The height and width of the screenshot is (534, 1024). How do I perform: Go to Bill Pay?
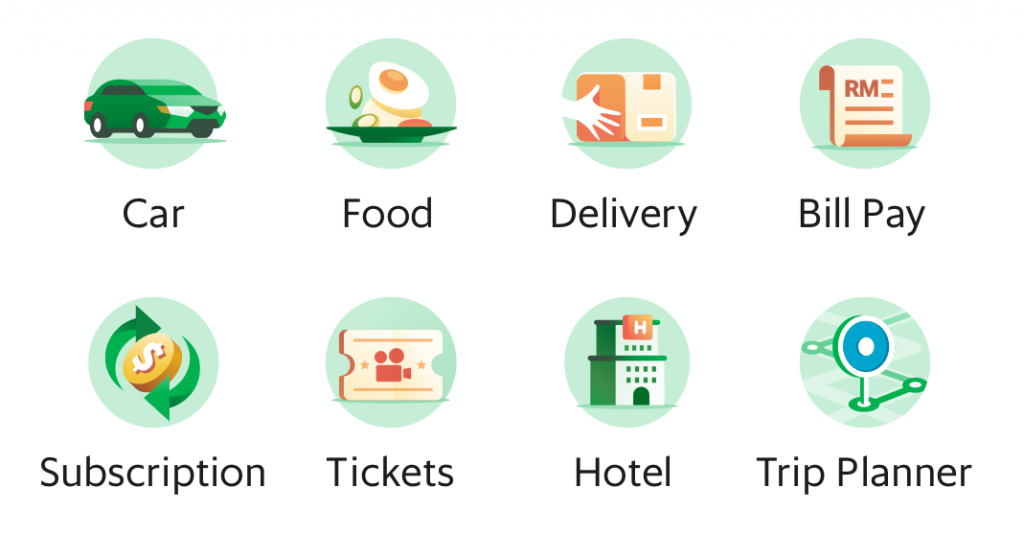863,104
